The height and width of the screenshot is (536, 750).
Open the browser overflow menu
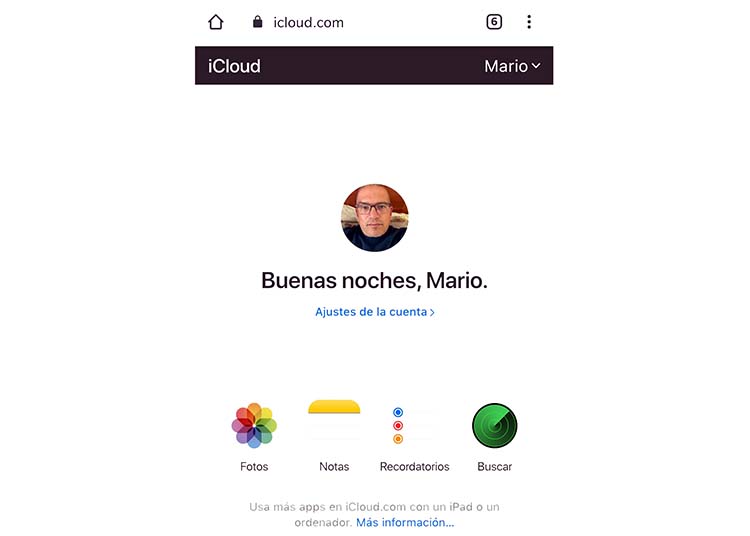pyautogui.click(x=529, y=22)
